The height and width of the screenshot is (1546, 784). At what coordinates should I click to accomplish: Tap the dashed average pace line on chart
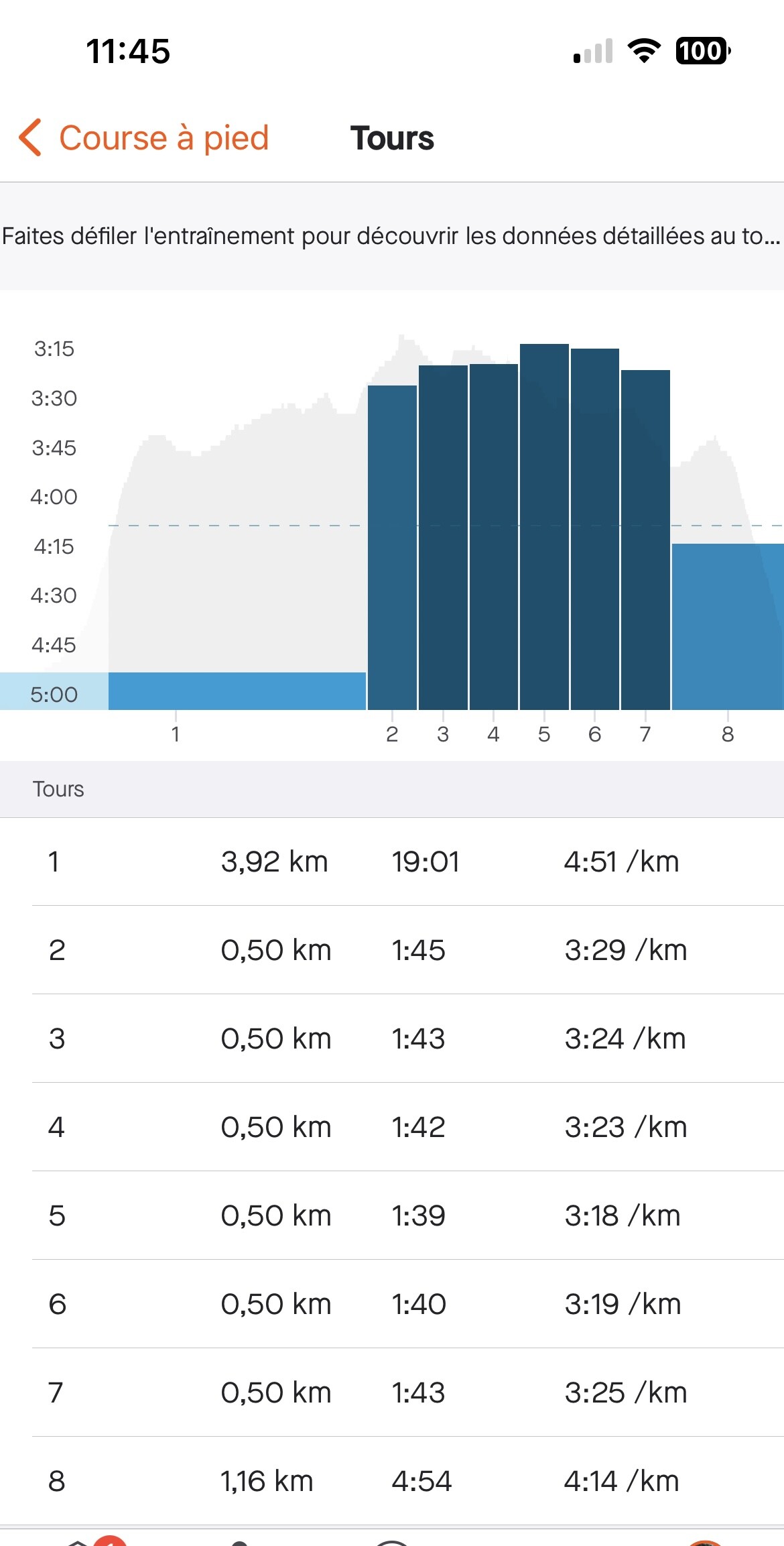tap(235, 527)
